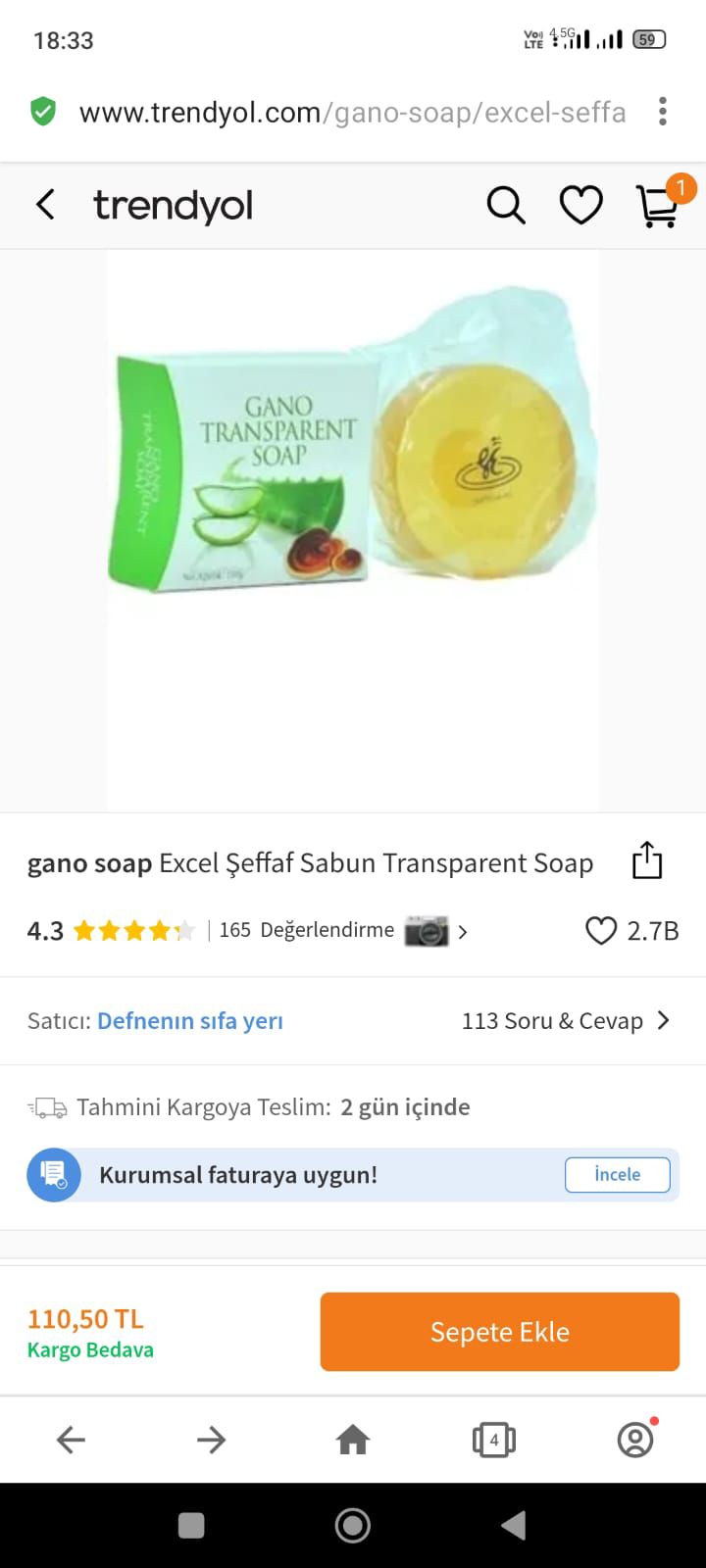Share this product
This screenshot has width=706, height=1568.
(647, 860)
